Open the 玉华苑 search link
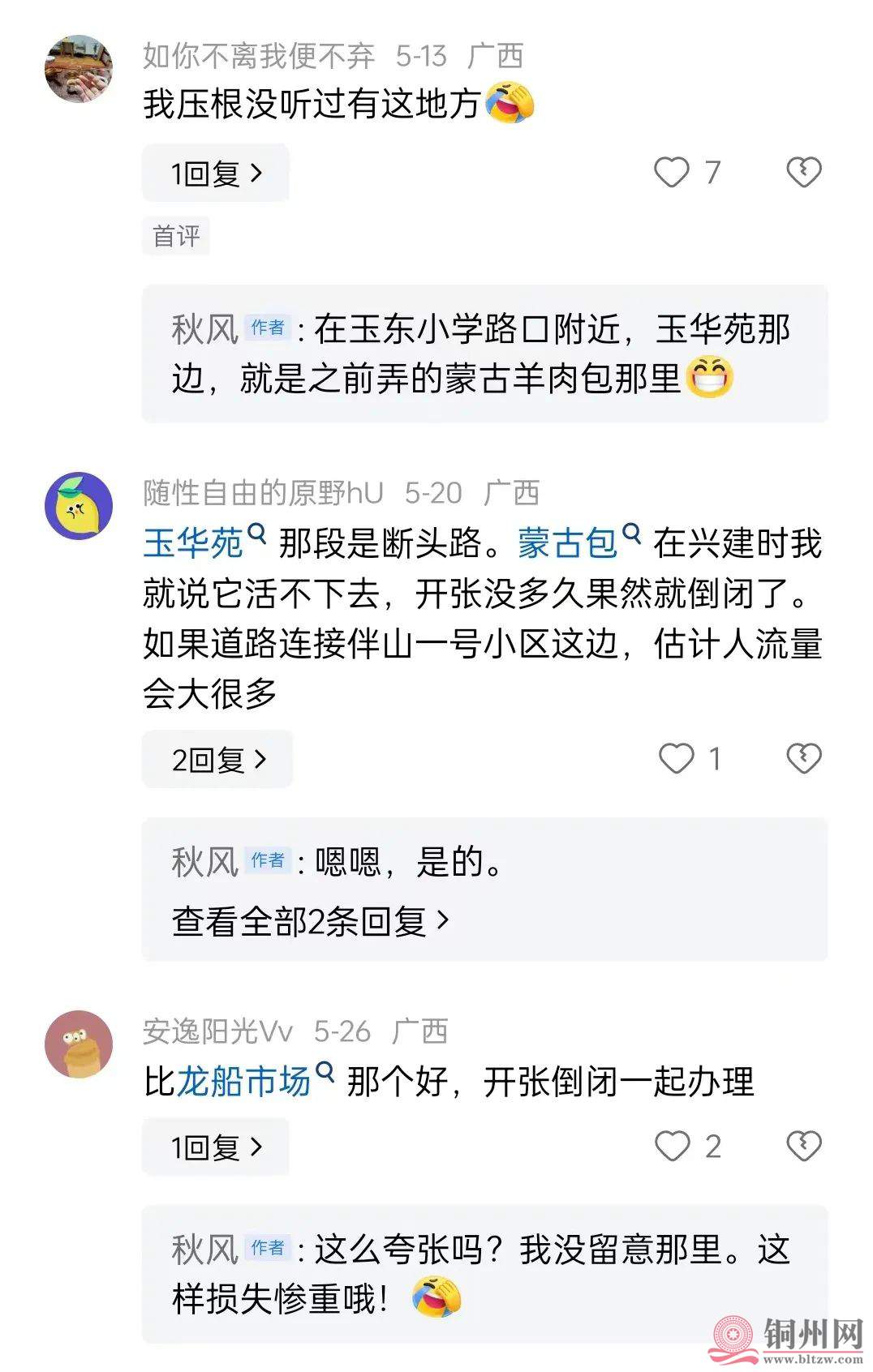This screenshot has height=1372, width=873. (x=203, y=542)
